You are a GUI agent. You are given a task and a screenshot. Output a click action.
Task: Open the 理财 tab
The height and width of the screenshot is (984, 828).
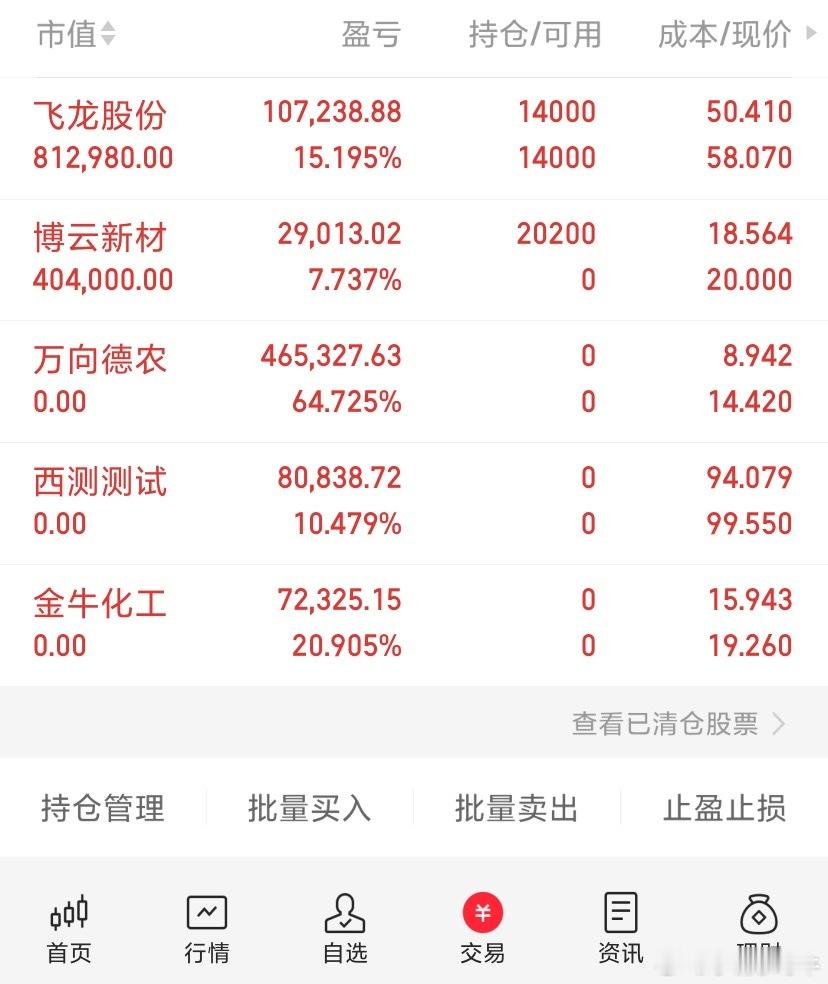[758, 929]
